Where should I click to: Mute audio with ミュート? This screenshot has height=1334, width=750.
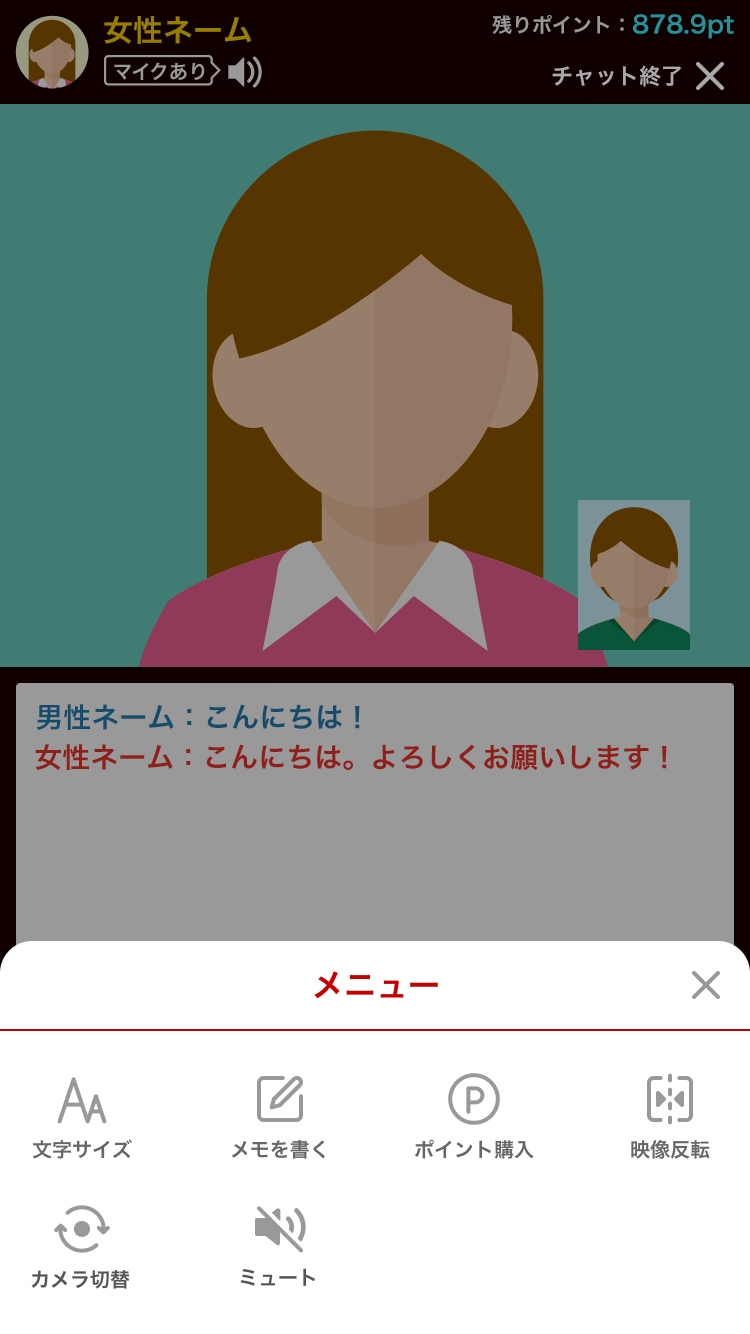[279, 1246]
